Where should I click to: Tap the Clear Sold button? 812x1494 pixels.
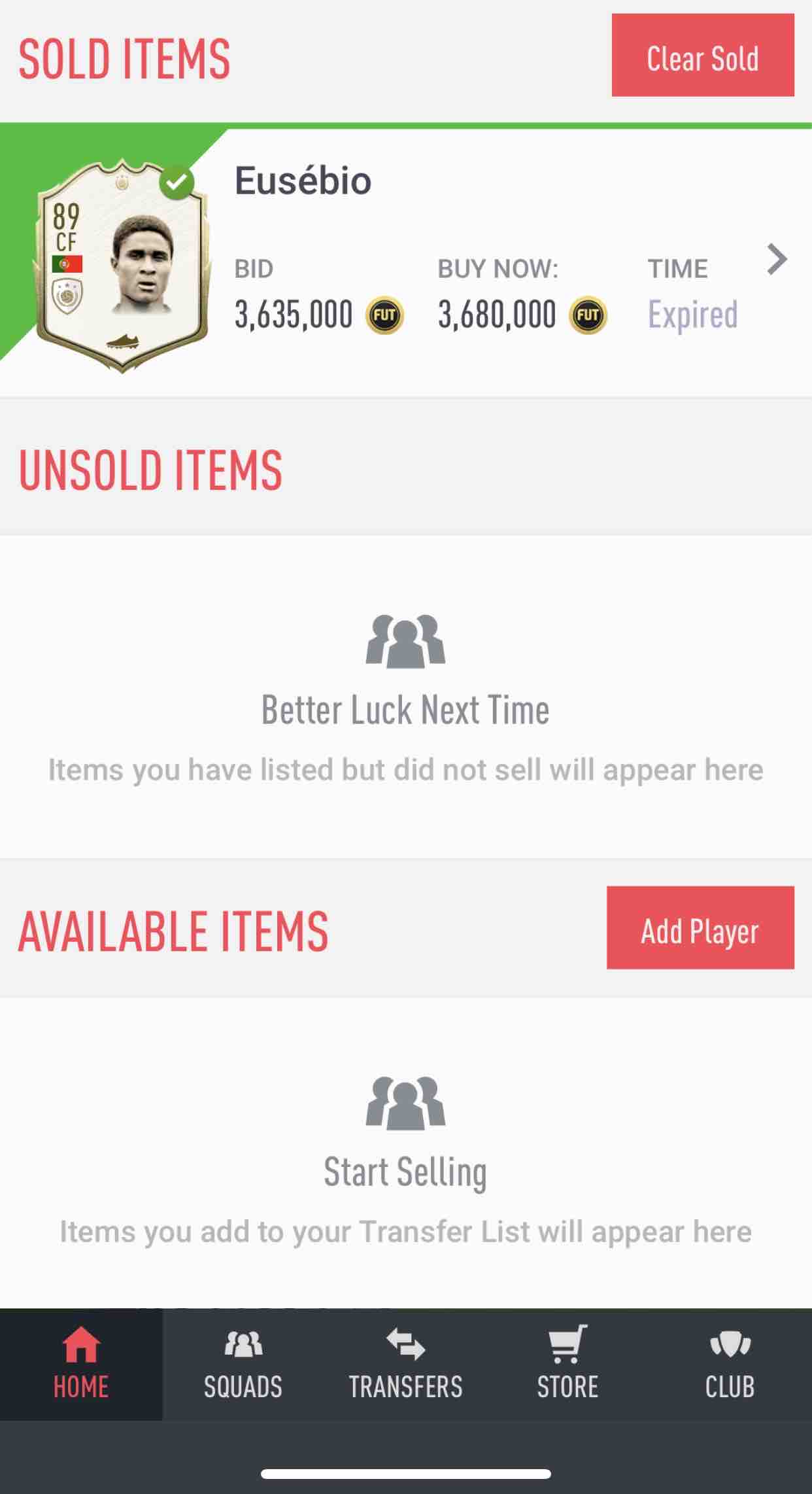[x=703, y=56]
